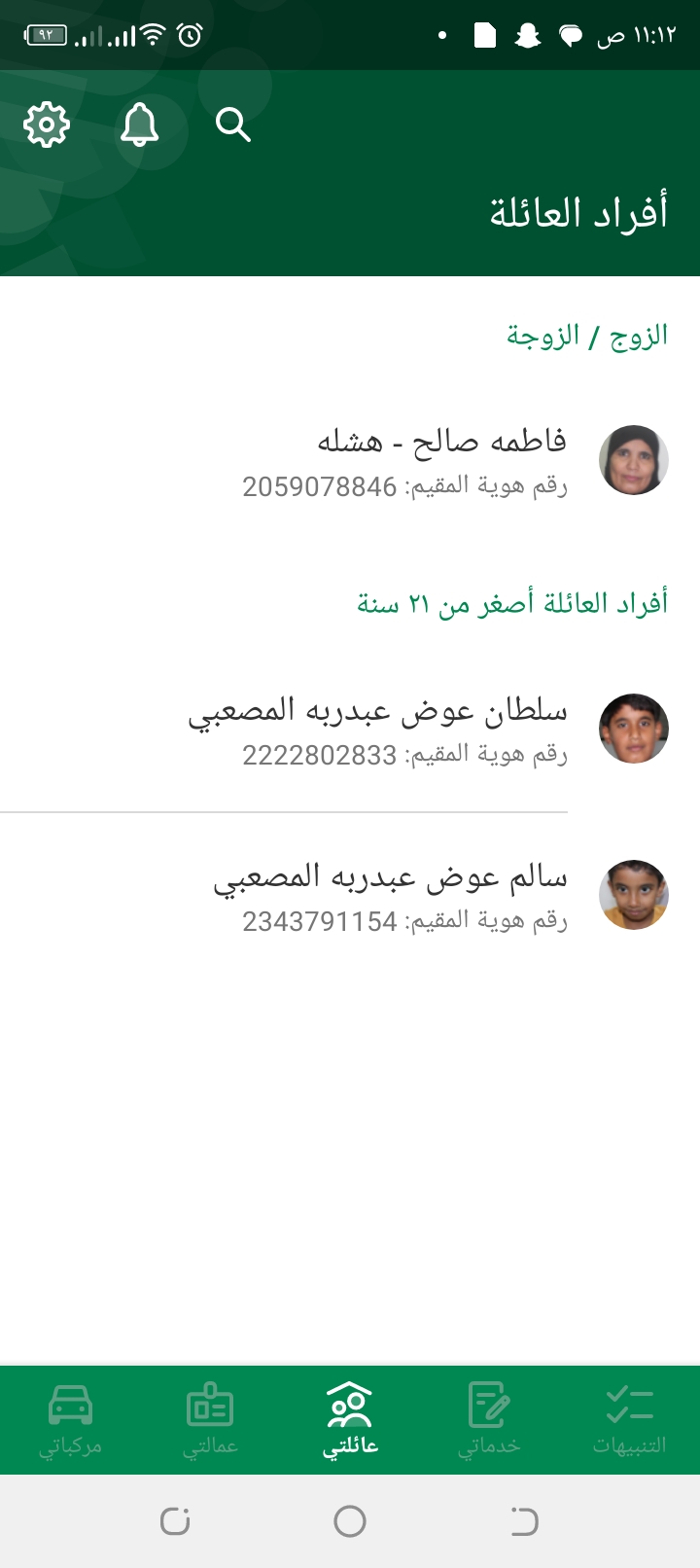
Task: Switch to the عمالتي tab
Action: (210, 1419)
